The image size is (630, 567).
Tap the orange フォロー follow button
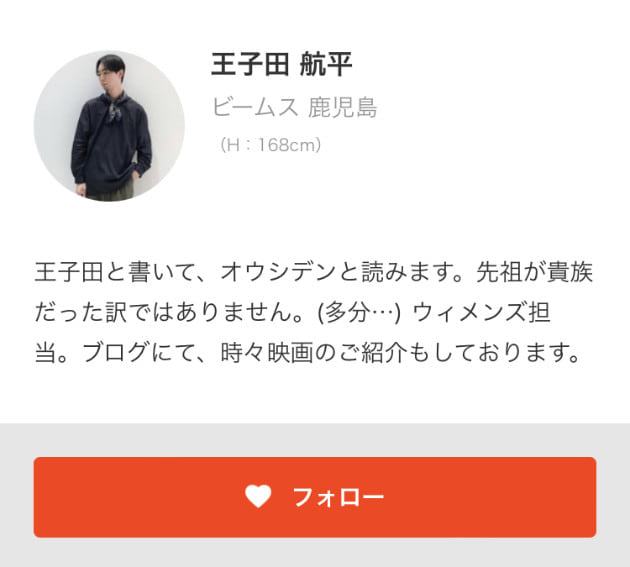pos(315,497)
